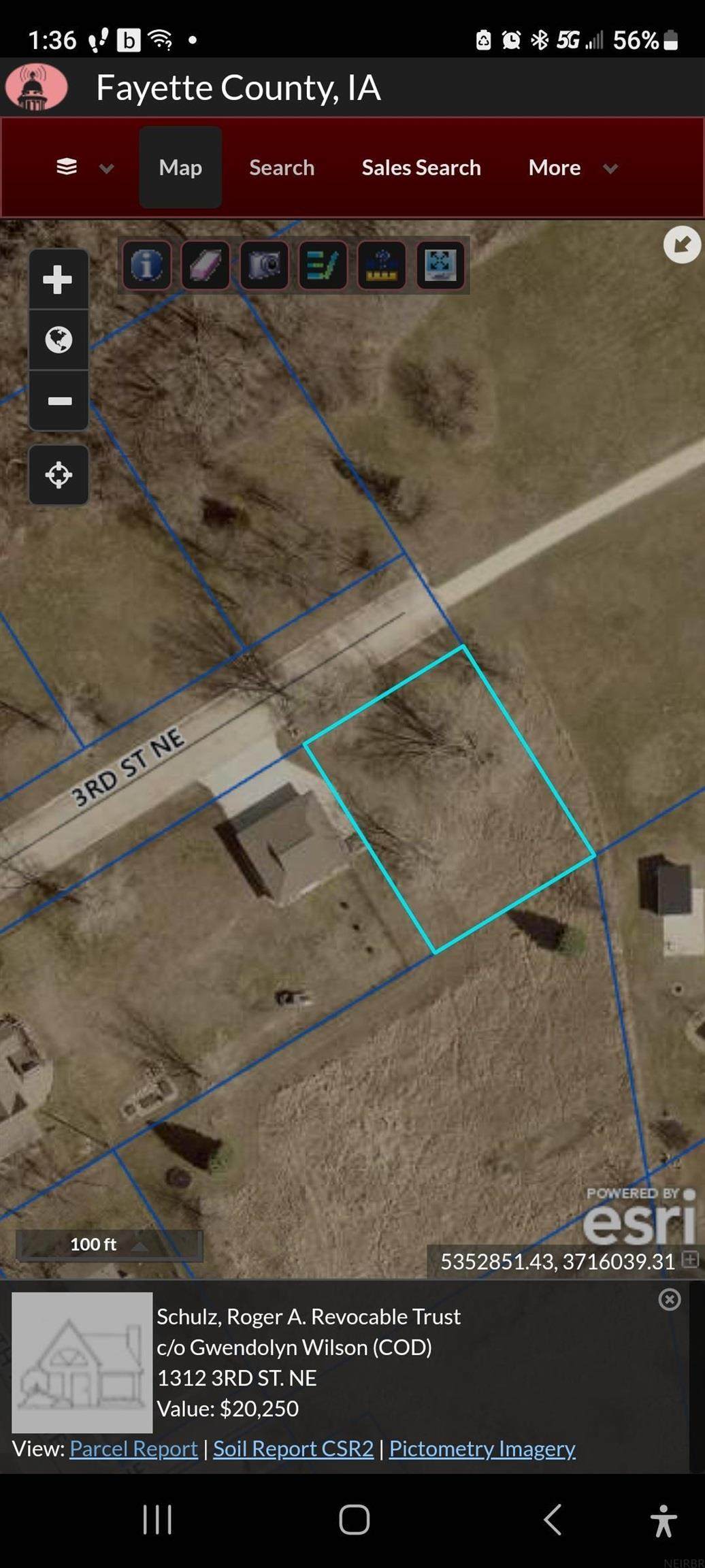Zoom out of the map
The height and width of the screenshot is (1568, 705).
[59, 401]
